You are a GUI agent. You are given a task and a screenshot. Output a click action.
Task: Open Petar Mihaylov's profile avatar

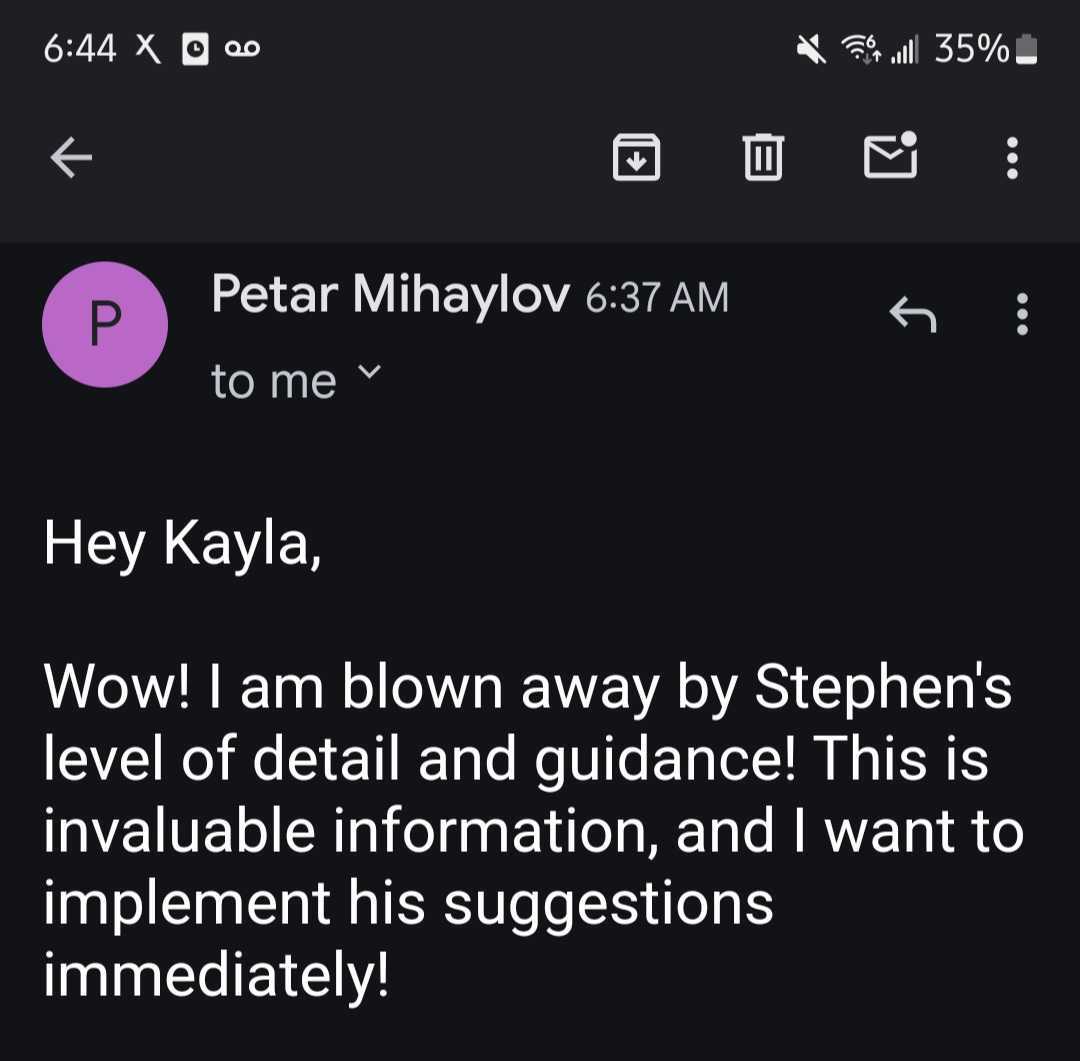[x=105, y=324]
